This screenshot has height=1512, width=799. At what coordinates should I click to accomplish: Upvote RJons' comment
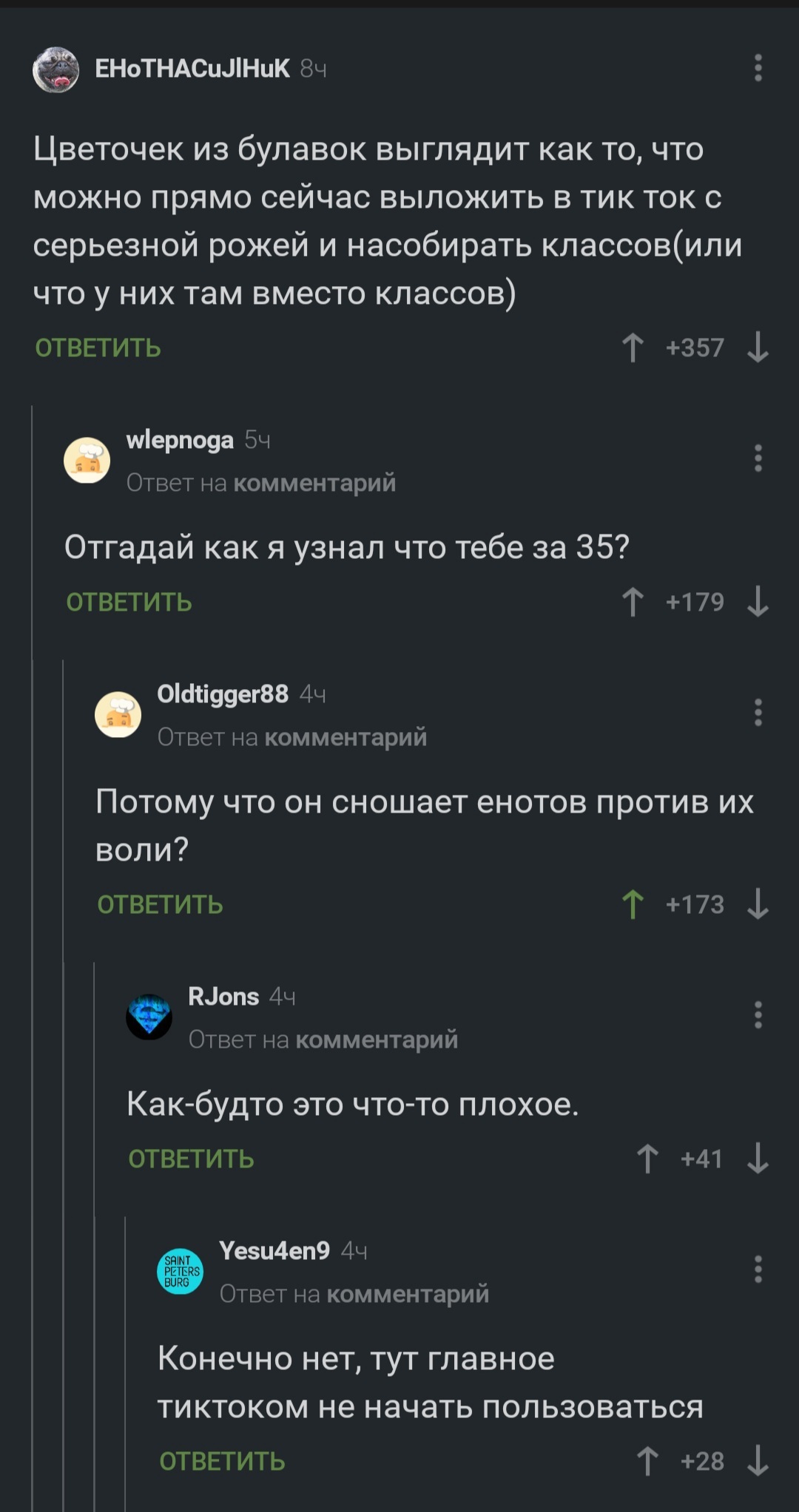pyautogui.click(x=647, y=1159)
